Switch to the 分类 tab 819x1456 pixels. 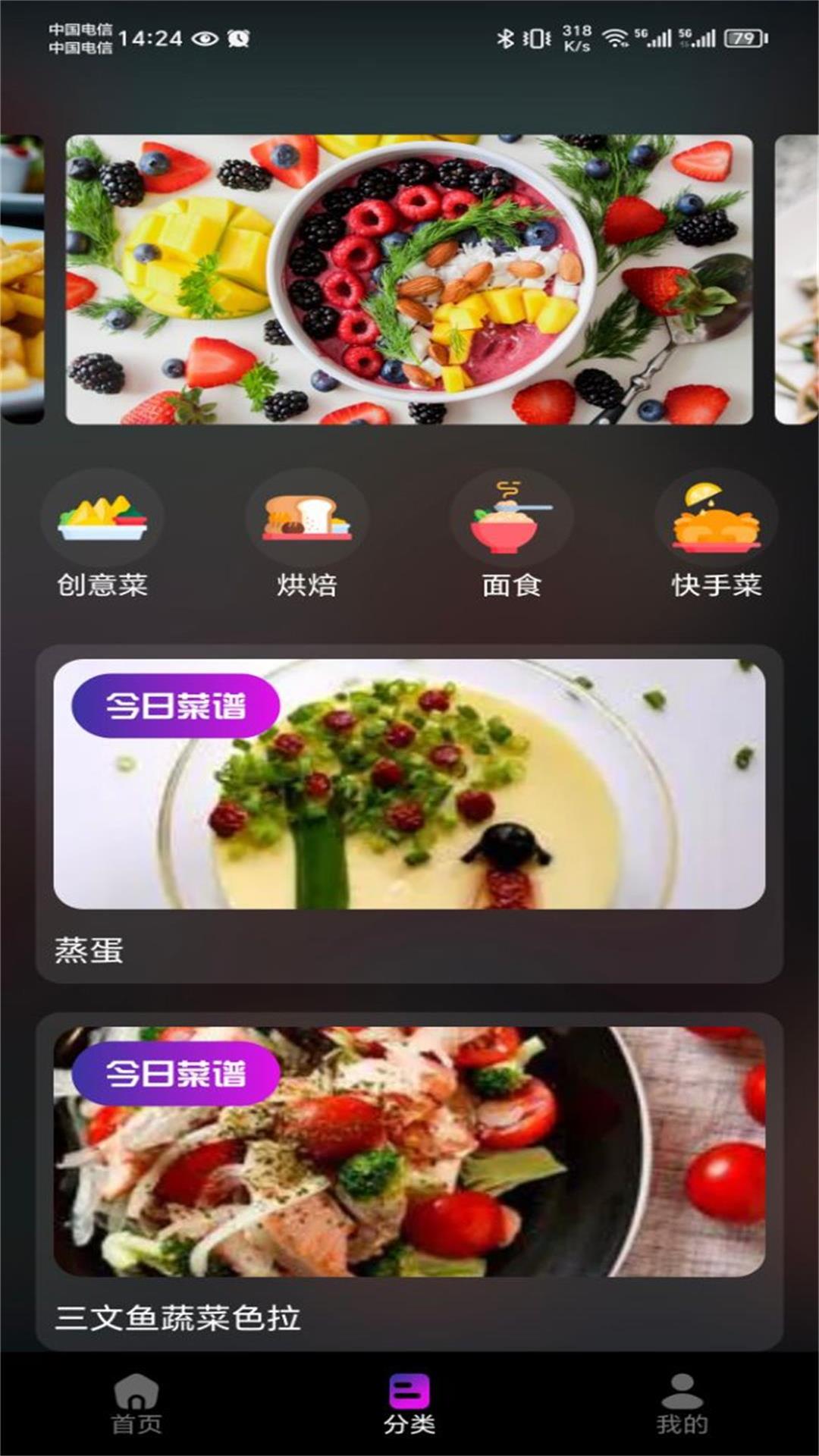(x=409, y=1403)
